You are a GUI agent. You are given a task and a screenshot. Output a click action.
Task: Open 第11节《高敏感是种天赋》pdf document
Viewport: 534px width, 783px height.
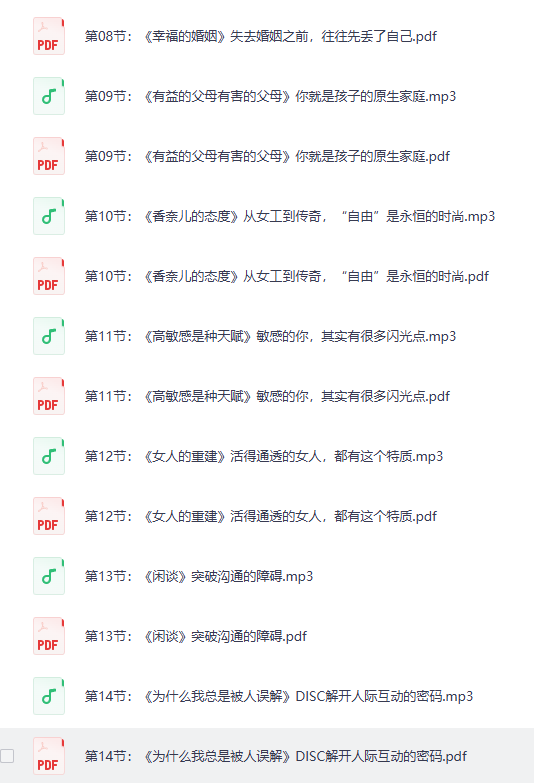pos(267,396)
